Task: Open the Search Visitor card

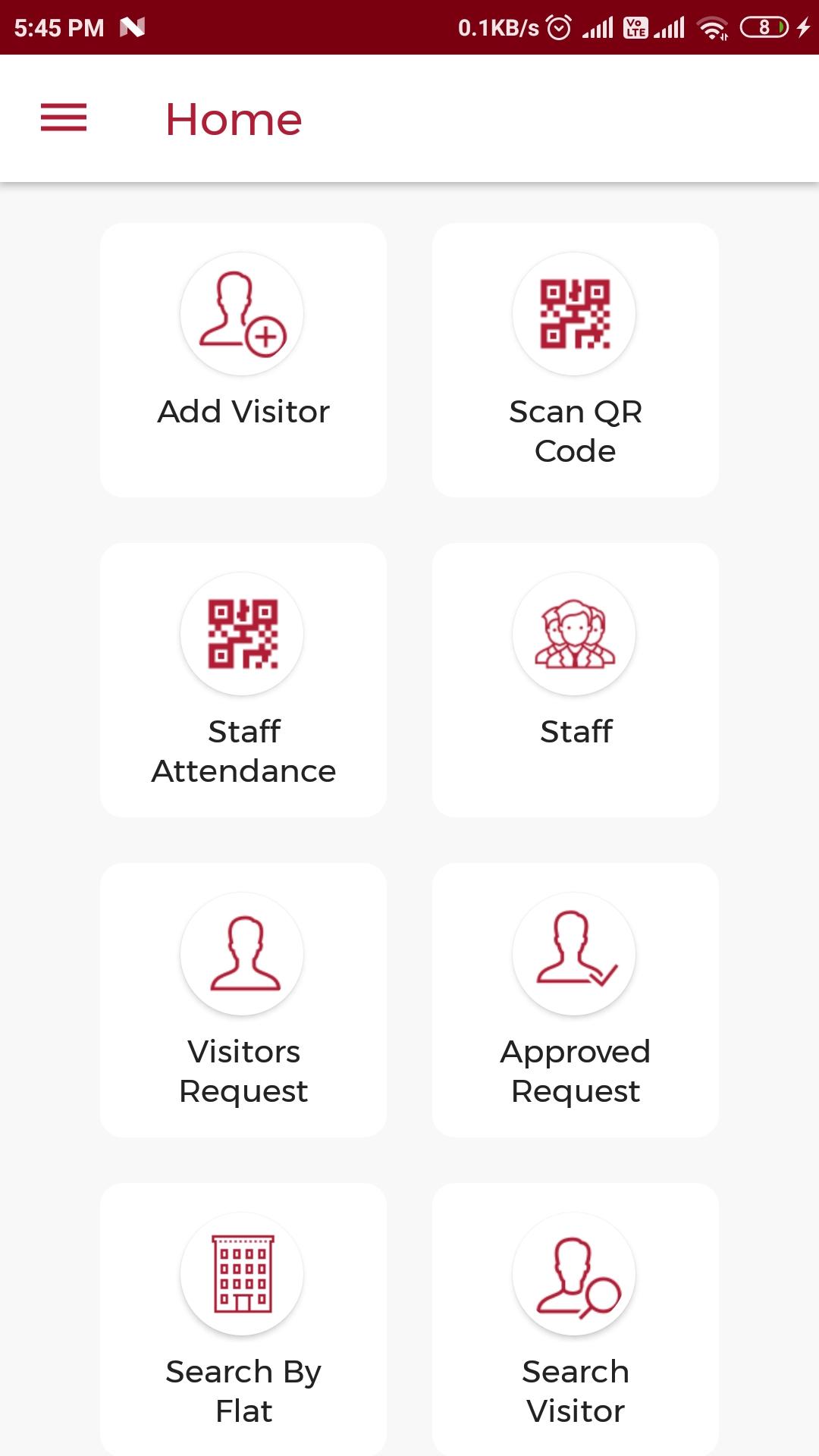Action: [576, 1319]
